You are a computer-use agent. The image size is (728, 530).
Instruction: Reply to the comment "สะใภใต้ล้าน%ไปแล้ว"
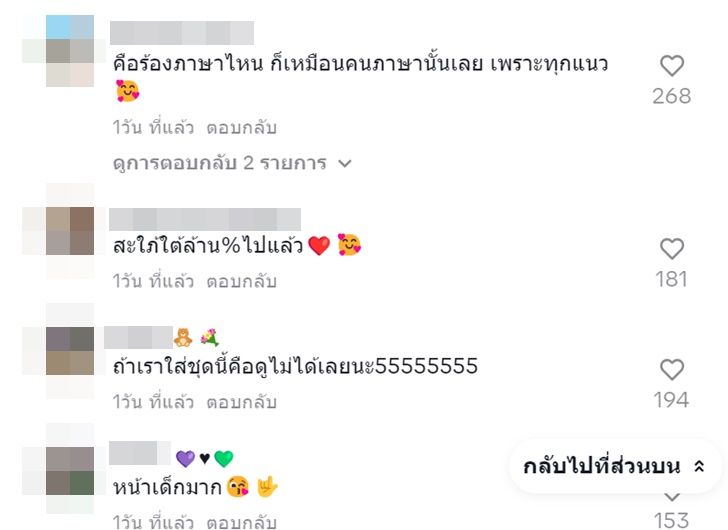[241, 281]
